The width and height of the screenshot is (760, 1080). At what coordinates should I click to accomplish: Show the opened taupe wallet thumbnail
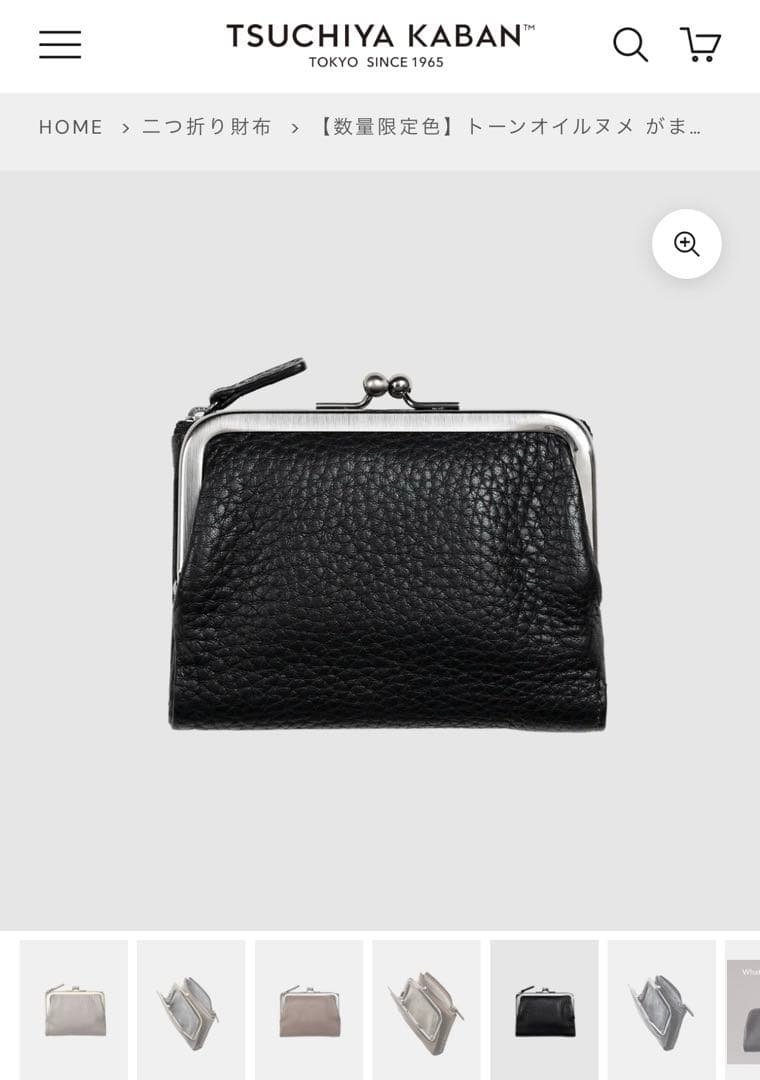click(426, 1009)
